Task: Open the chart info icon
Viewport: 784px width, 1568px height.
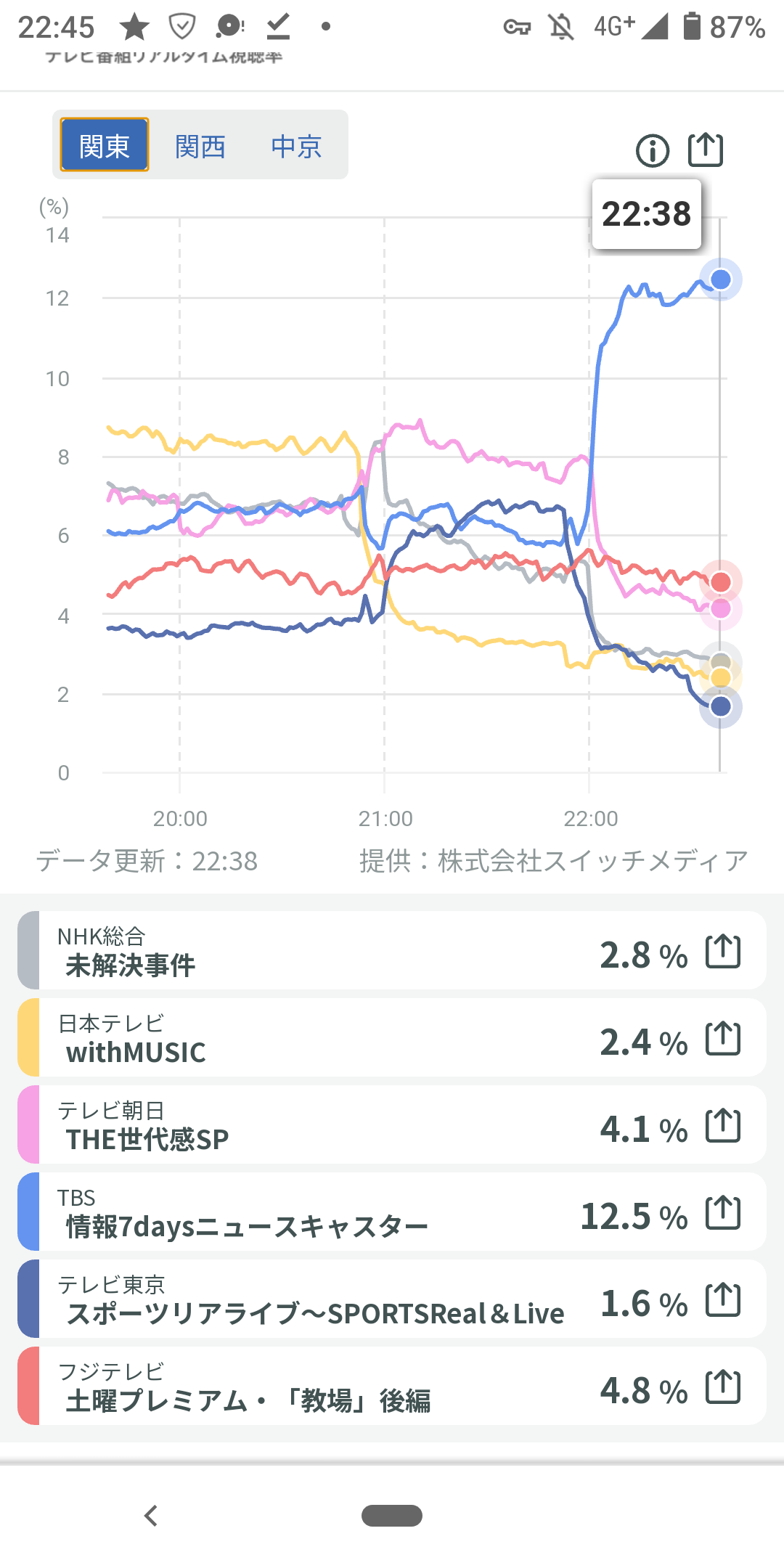Action: 653,151
